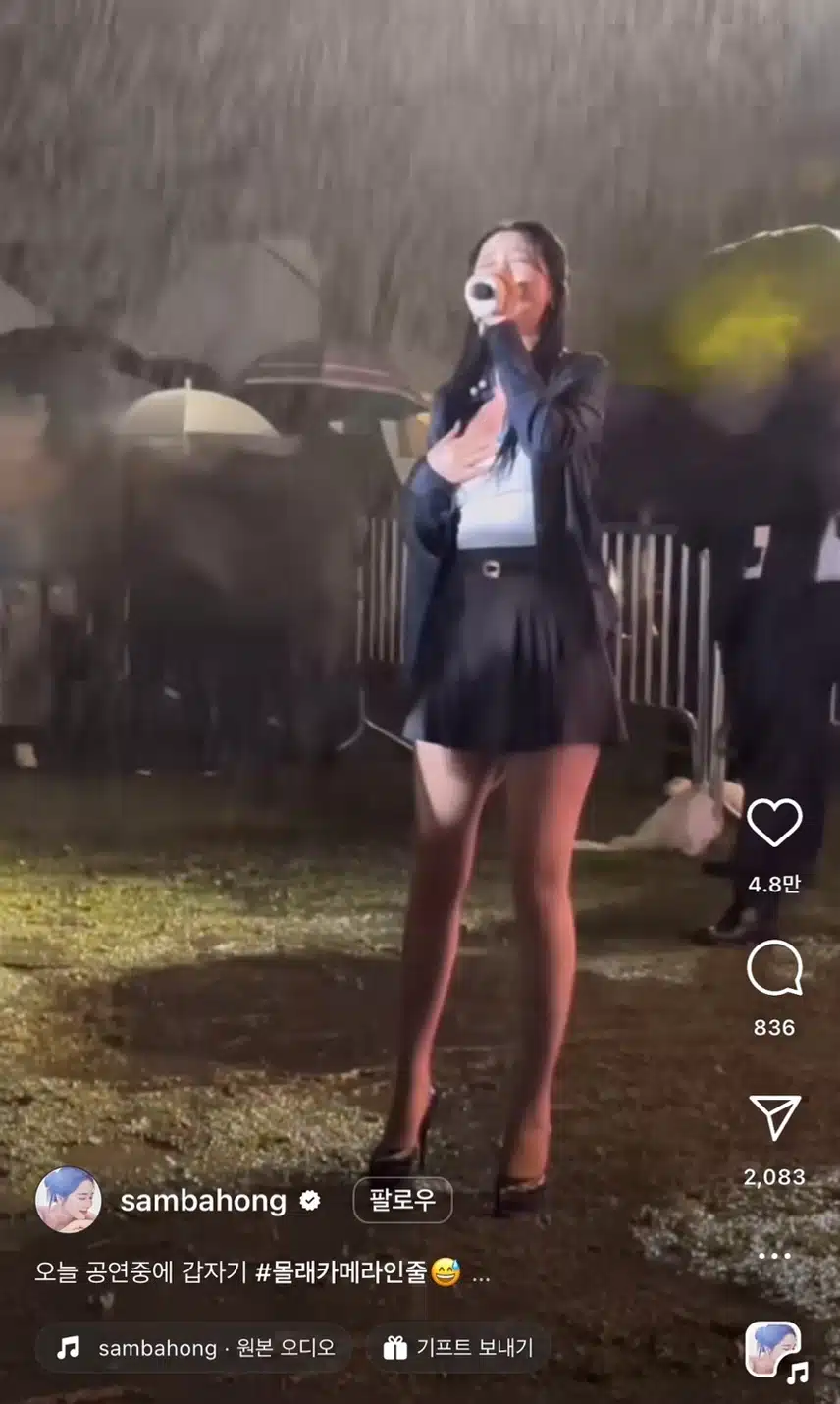Open the #몰래카메라인줄 hashtag
This screenshot has height=1404, width=840.
(341, 1273)
